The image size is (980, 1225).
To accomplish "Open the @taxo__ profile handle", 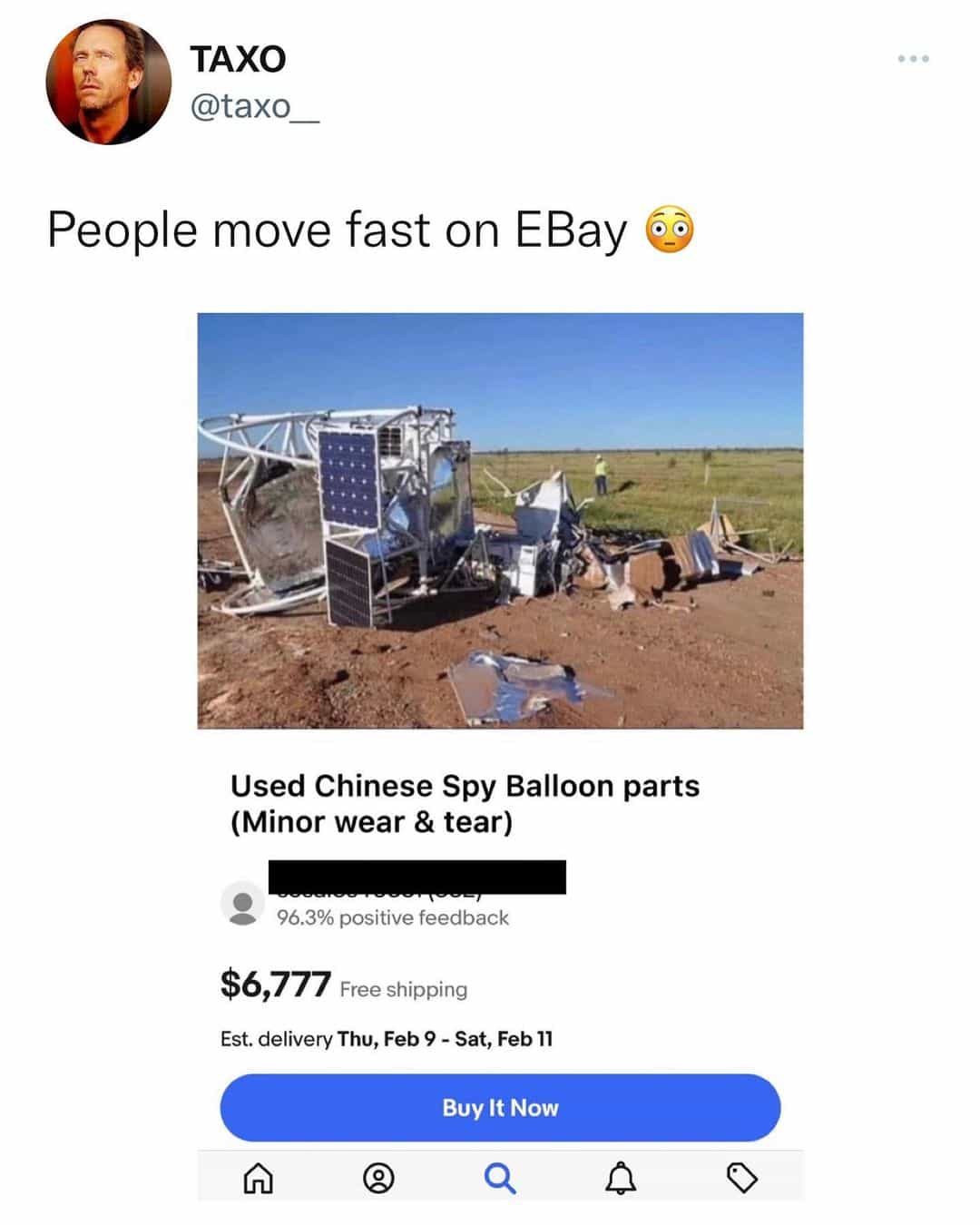I will pyautogui.click(x=254, y=107).
